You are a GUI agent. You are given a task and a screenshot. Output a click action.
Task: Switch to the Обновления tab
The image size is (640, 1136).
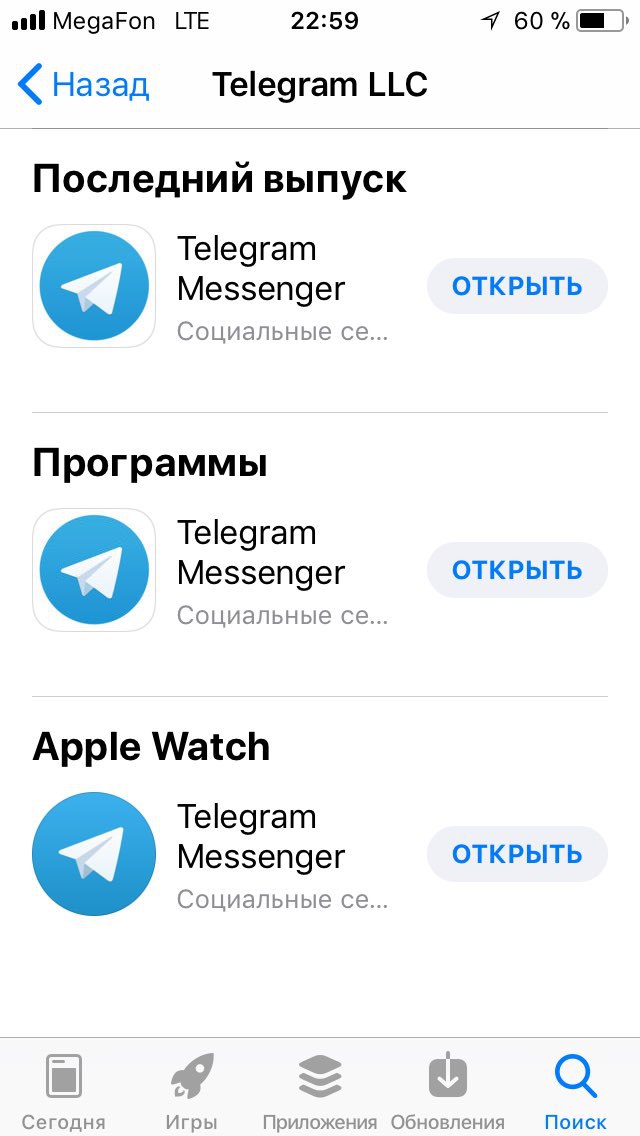[448, 1092]
